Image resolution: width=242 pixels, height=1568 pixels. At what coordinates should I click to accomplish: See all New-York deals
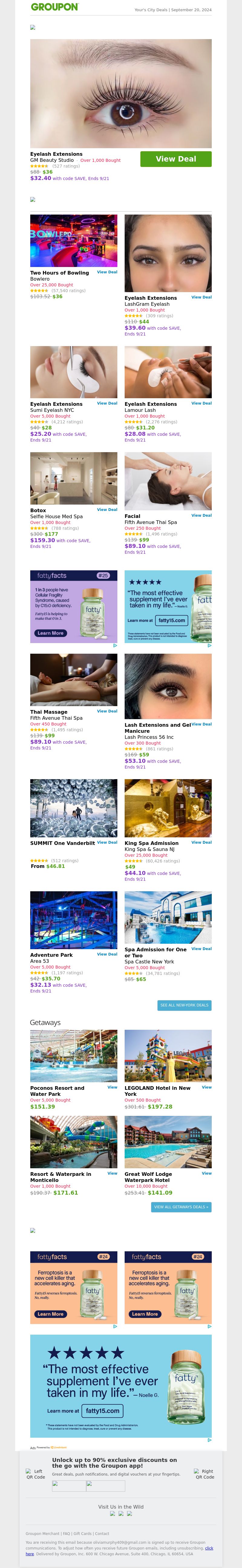point(184,1005)
